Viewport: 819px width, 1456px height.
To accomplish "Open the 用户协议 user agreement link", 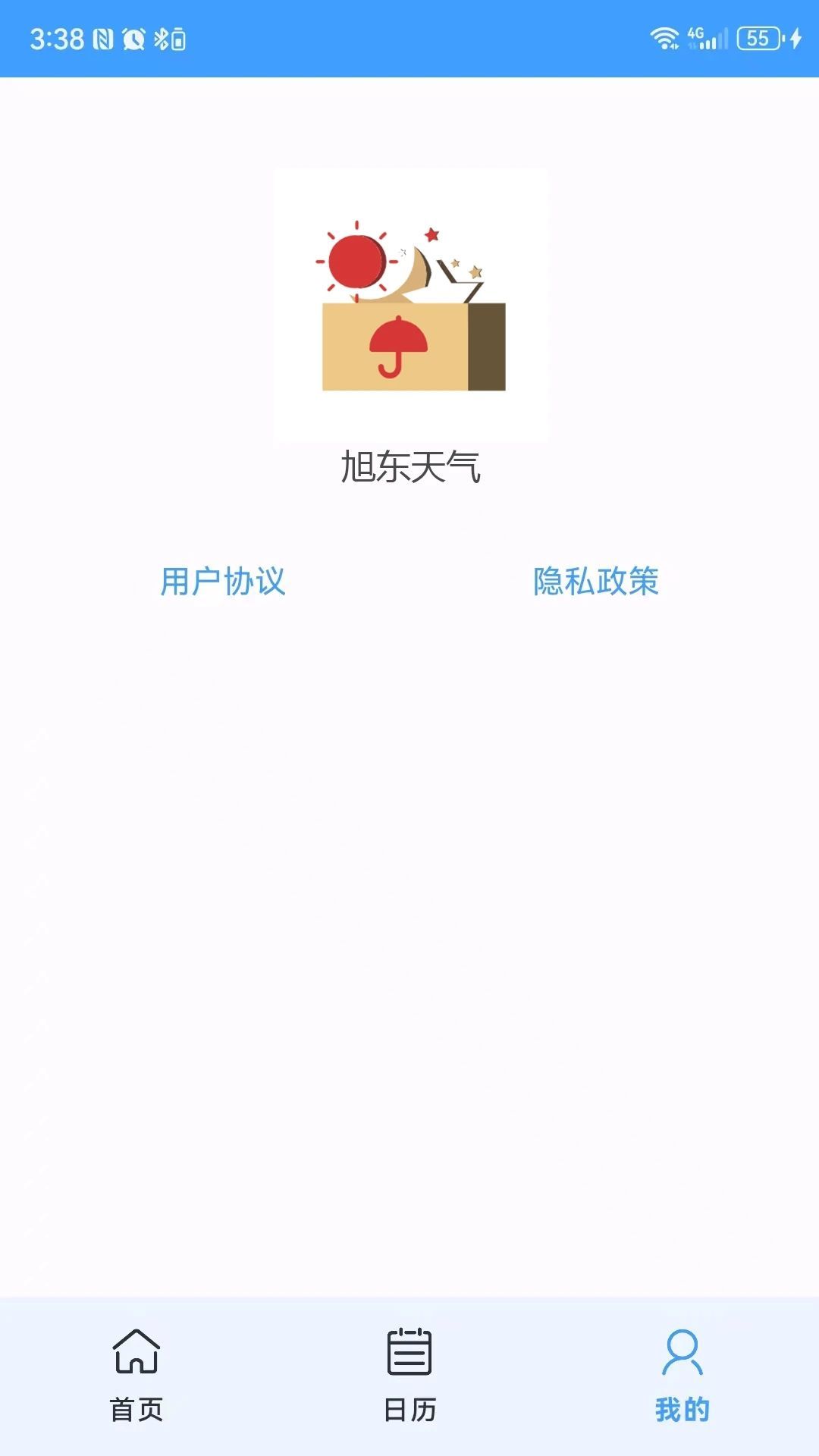I will (223, 582).
